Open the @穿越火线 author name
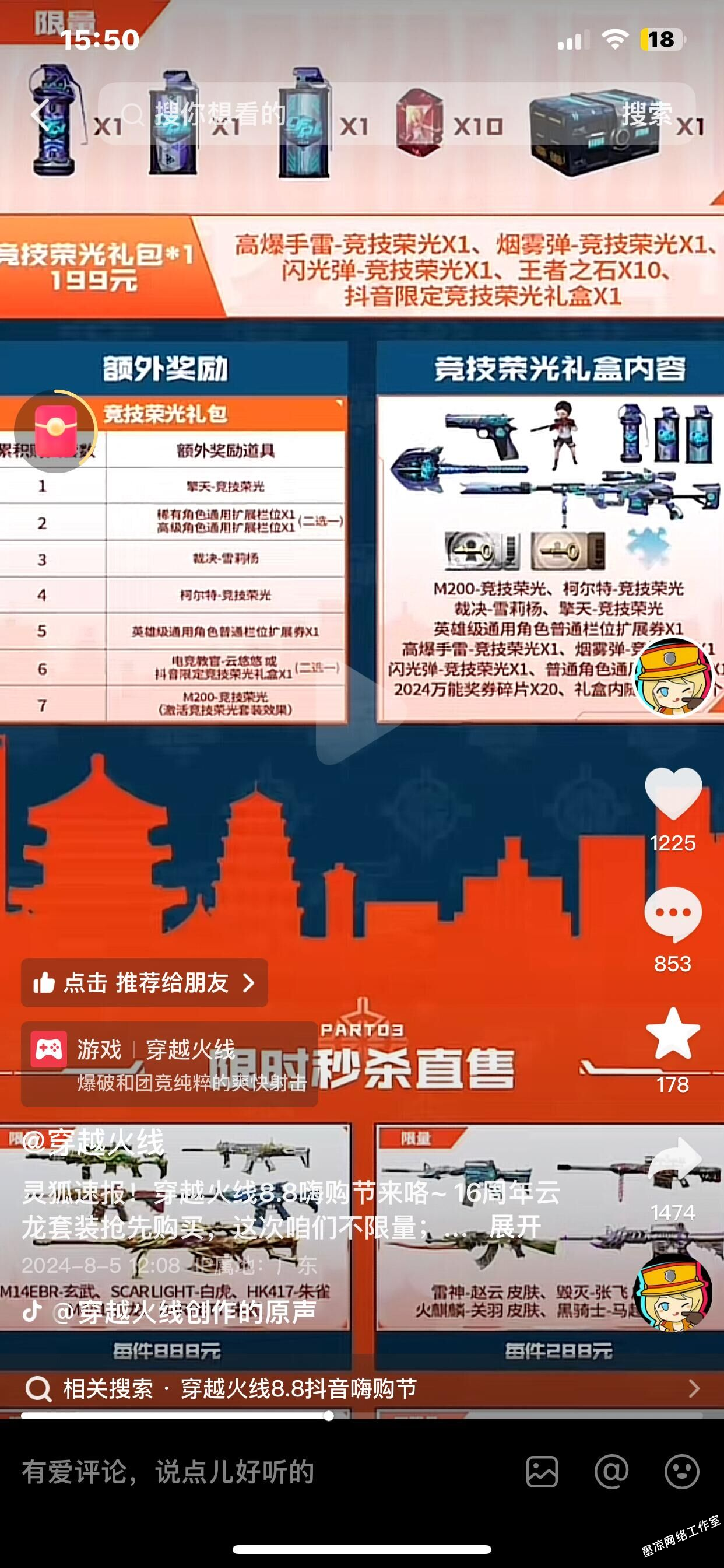 click(x=93, y=1143)
